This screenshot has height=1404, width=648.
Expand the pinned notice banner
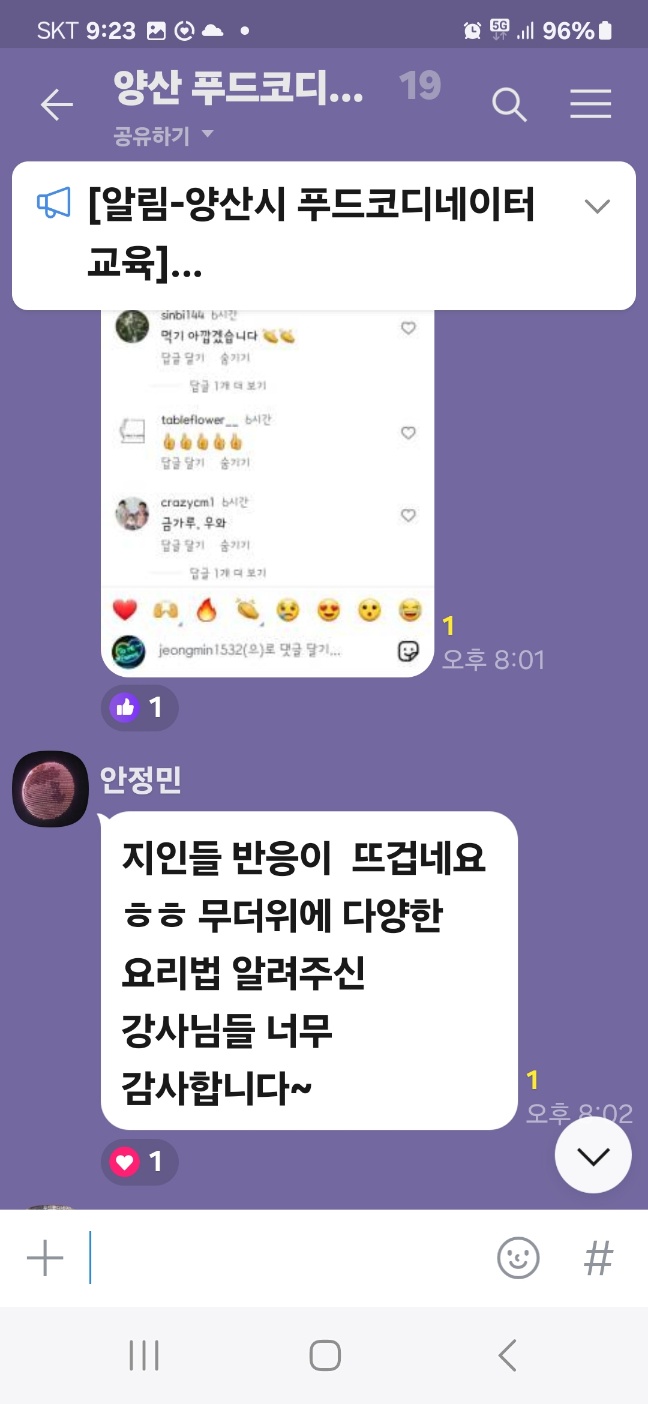[x=597, y=206]
